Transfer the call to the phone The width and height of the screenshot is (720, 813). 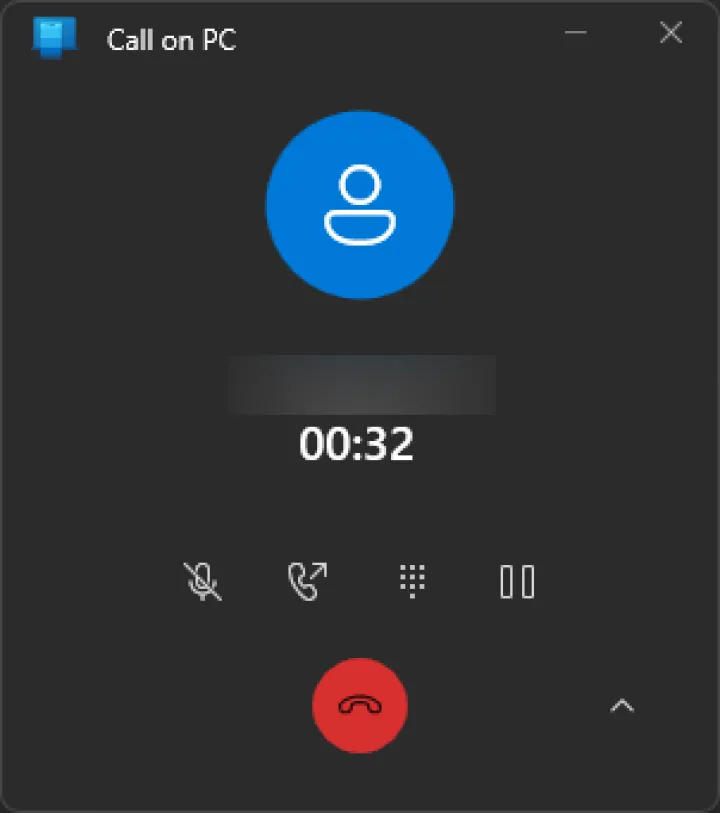[307, 581]
